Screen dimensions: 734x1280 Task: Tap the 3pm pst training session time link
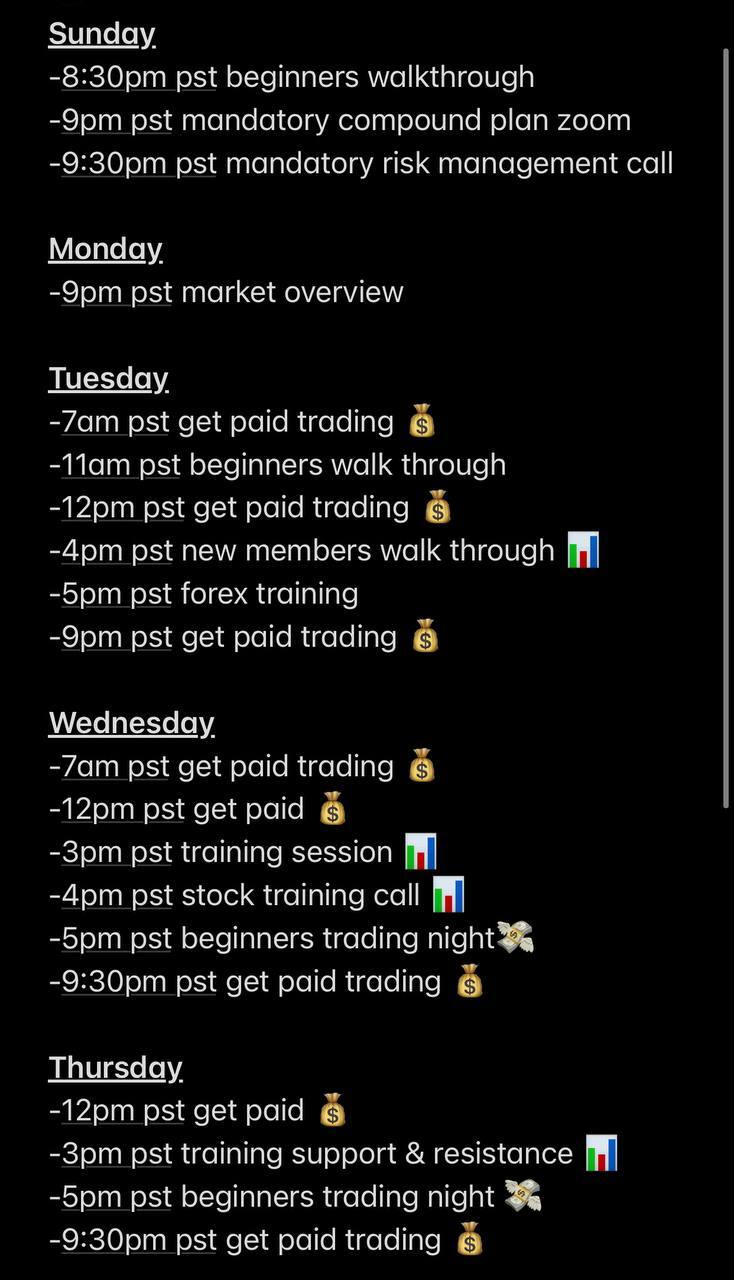pos(117,852)
